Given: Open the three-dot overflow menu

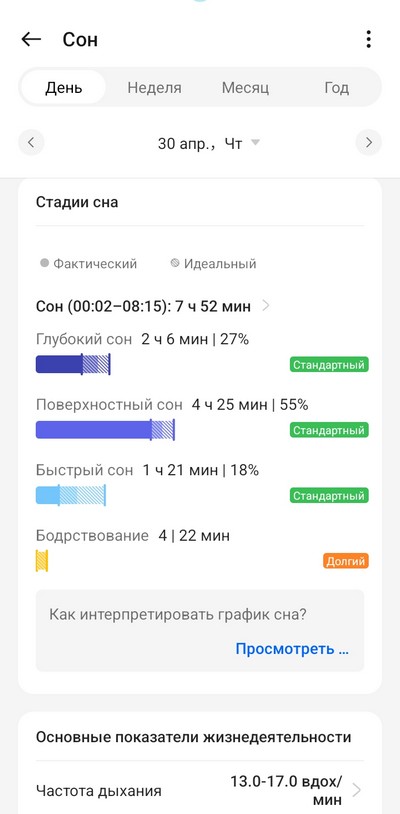Looking at the screenshot, I should tap(368, 39).
